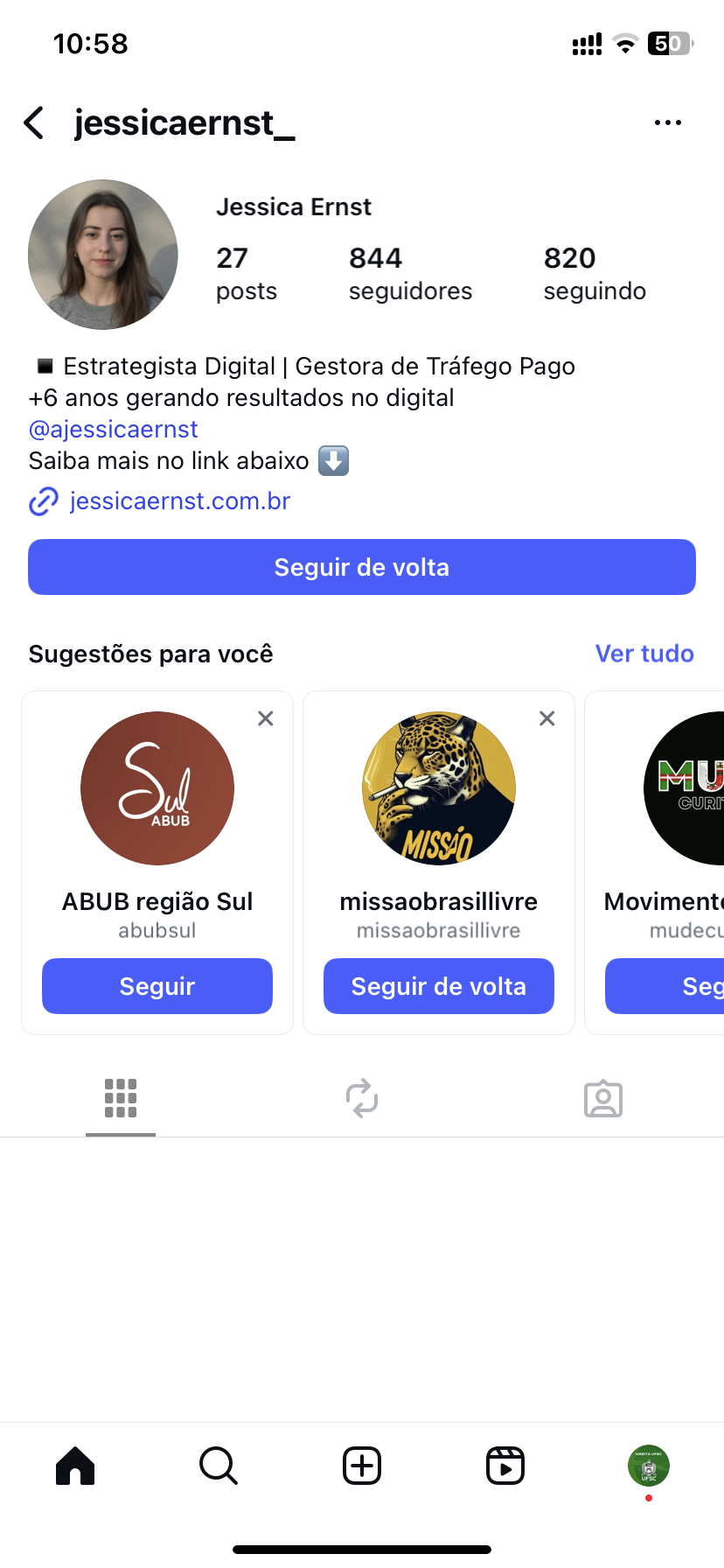
Task: Open the ABUB região Sul suggestion card
Action: coord(157,789)
